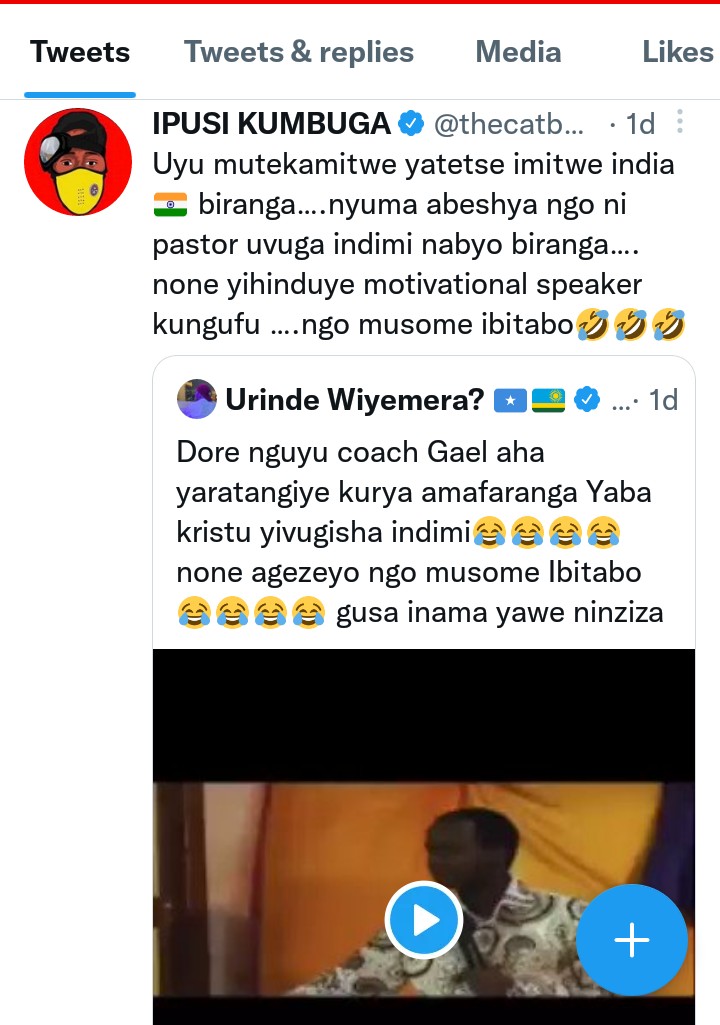Switch to the Tweets tab

point(80,53)
